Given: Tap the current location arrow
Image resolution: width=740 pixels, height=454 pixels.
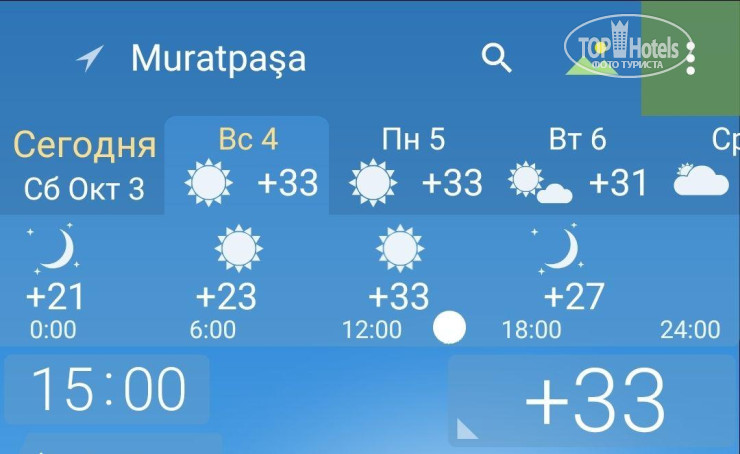Looking at the screenshot, I should click(x=90, y=58).
